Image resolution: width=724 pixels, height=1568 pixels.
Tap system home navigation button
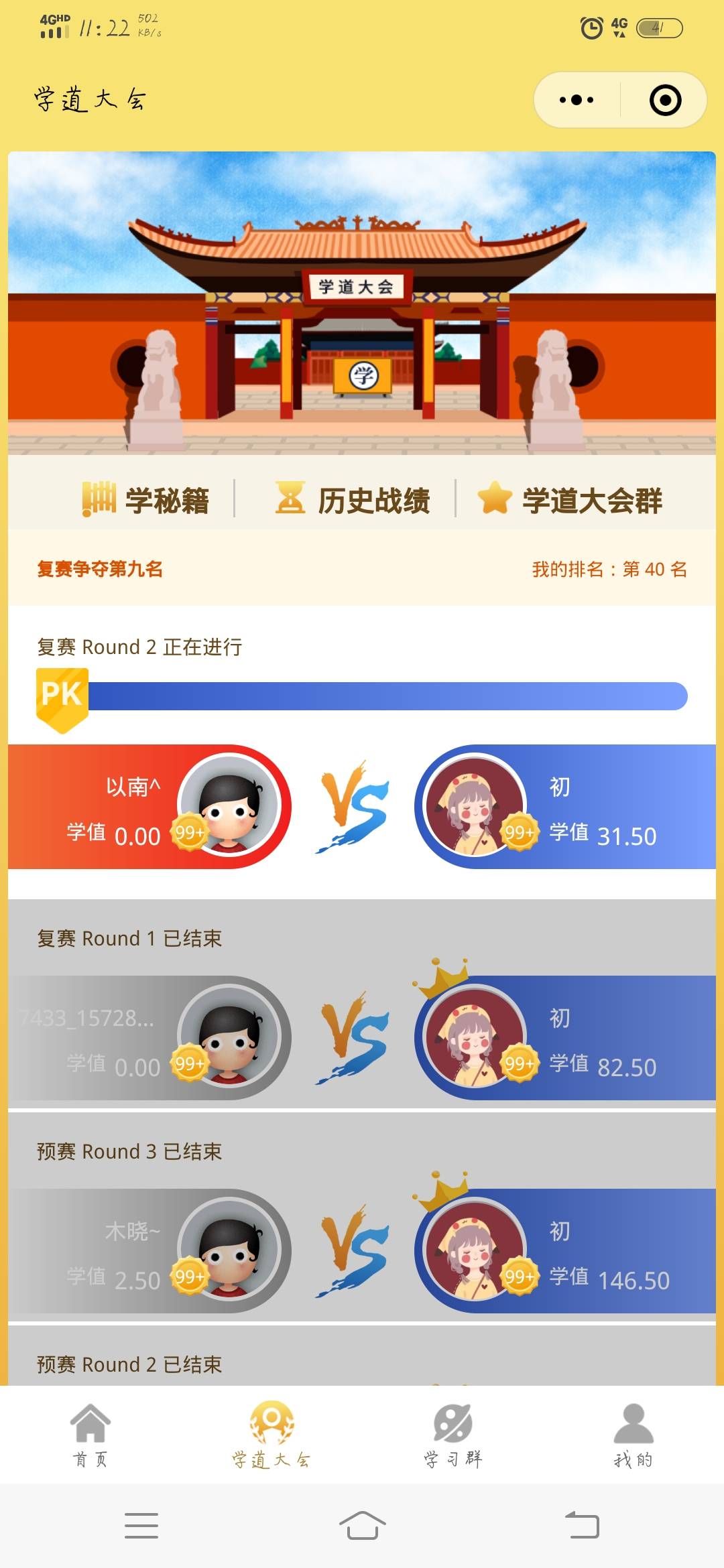362,1526
